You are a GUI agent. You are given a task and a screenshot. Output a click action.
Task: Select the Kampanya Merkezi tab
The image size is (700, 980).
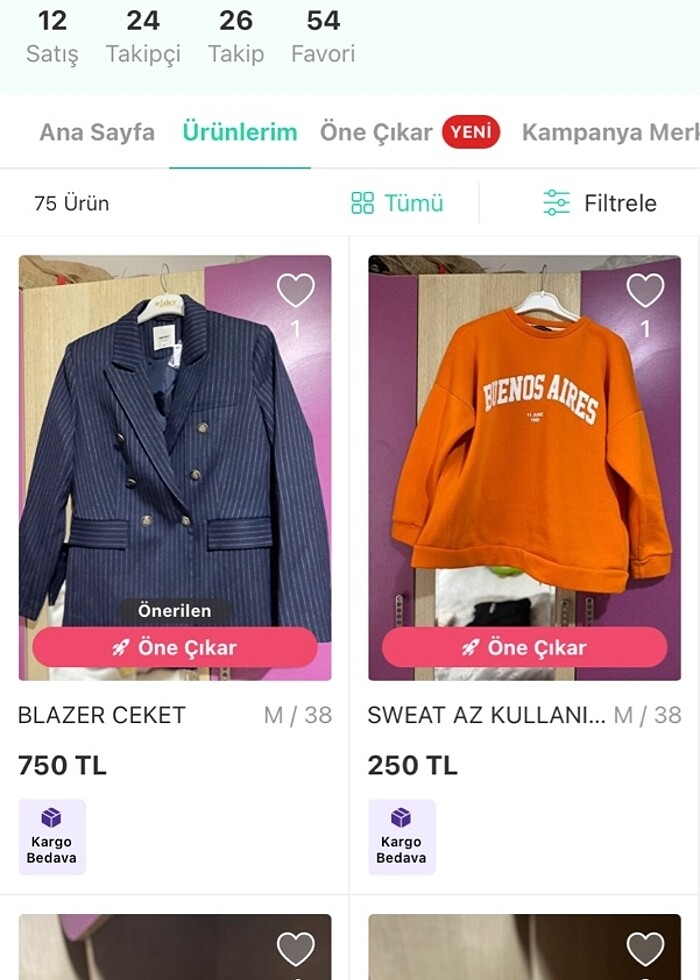(x=610, y=132)
